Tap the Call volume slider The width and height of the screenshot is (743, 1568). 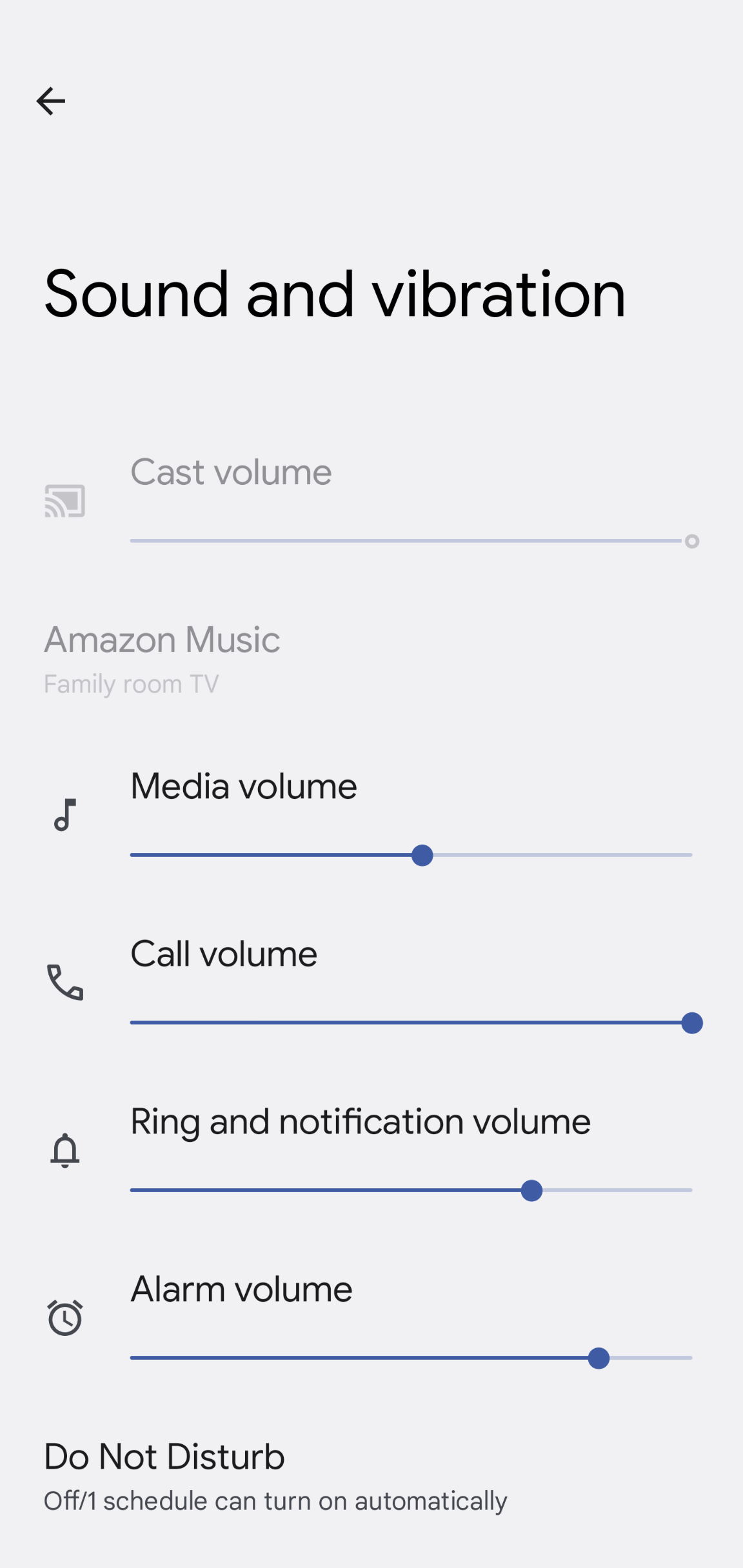point(411,1023)
